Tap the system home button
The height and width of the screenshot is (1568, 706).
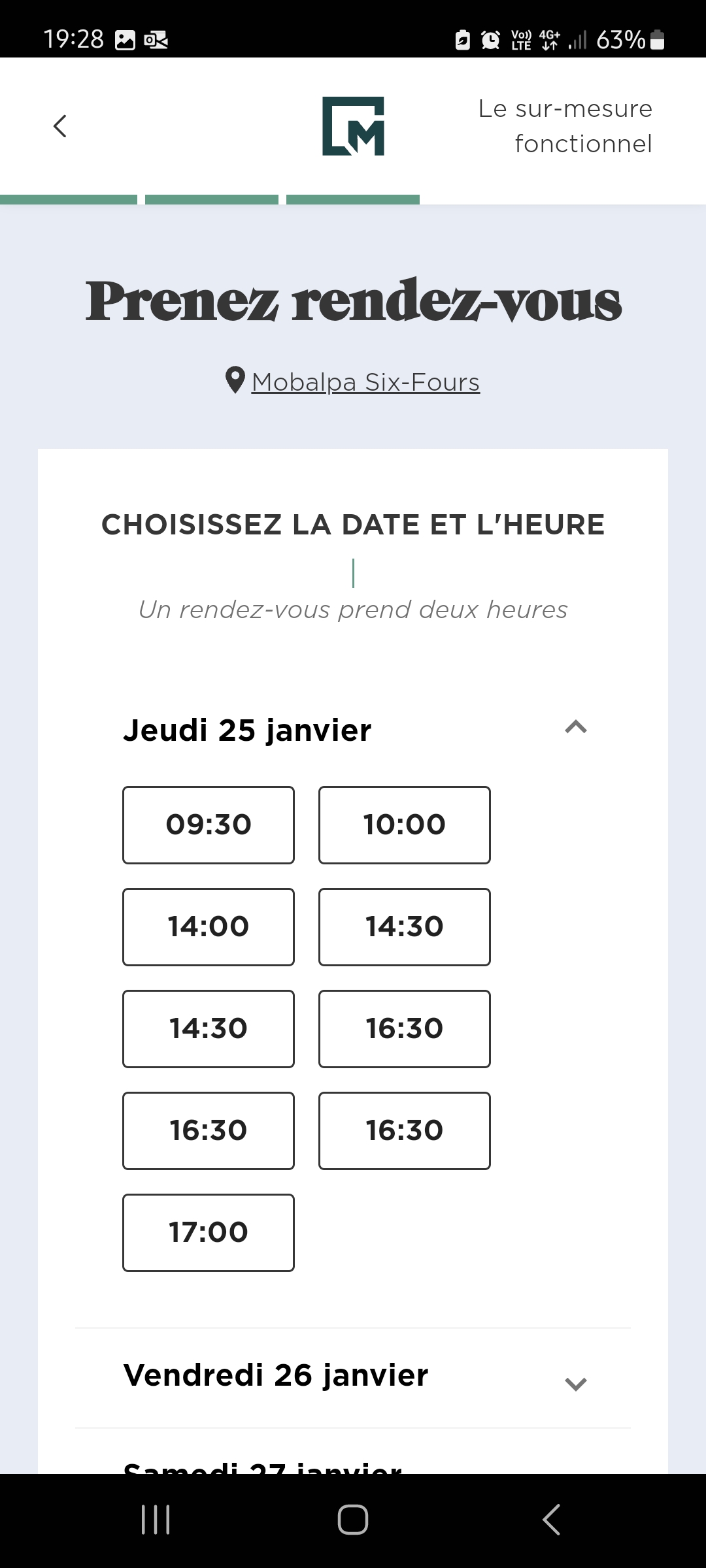click(353, 1519)
